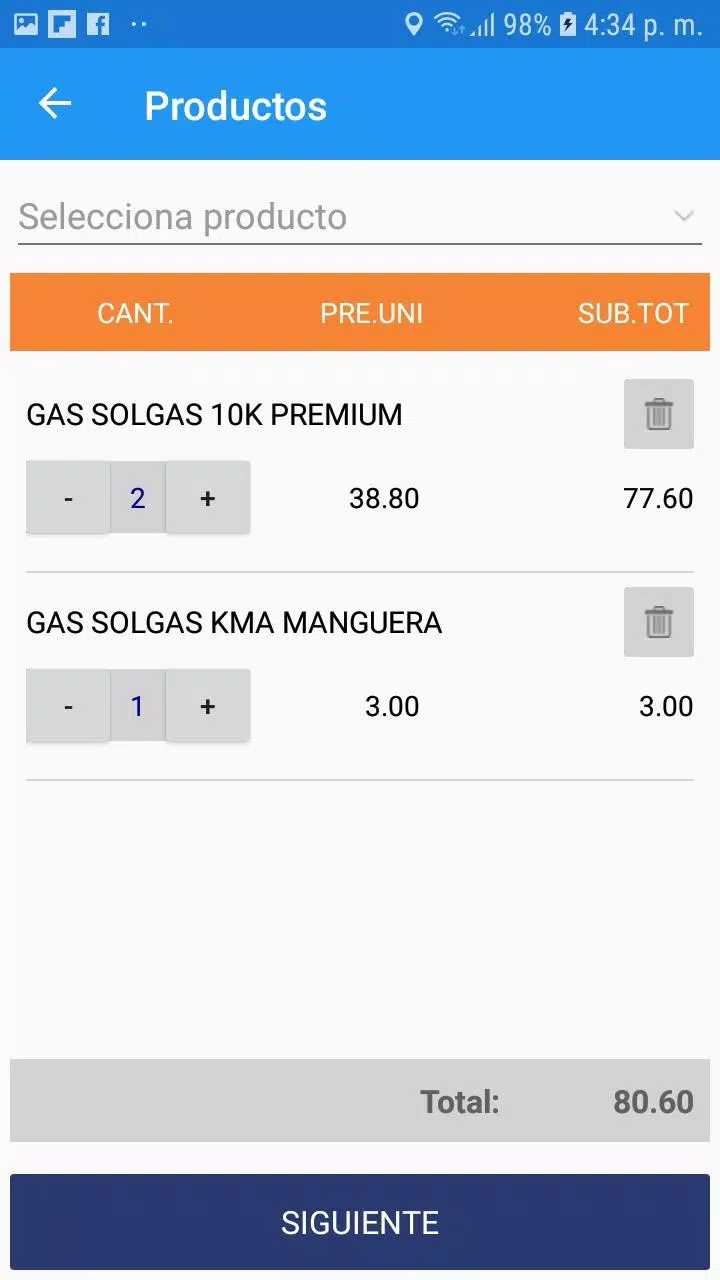Tap quantity field of GAS SOLGAS 10K PREMIUM
The image size is (720, 1280).
point(138,498)
